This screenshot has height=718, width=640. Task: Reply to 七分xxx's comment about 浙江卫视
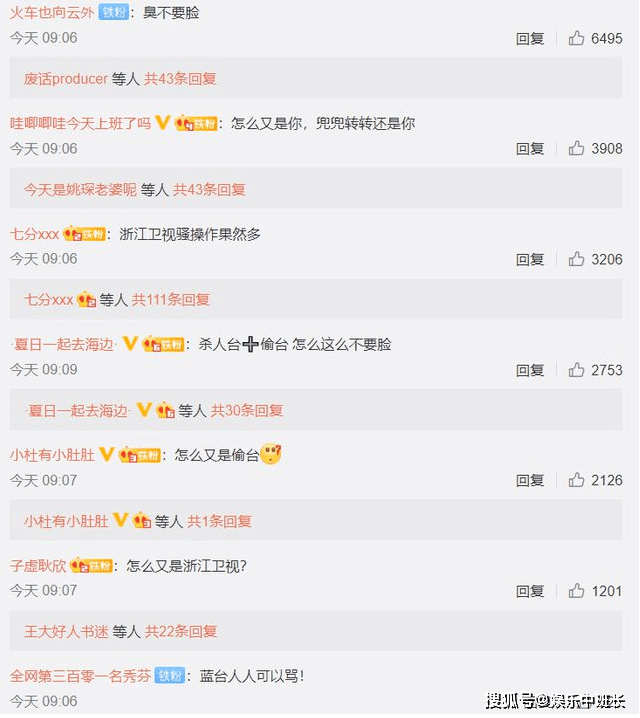[530, 259]
